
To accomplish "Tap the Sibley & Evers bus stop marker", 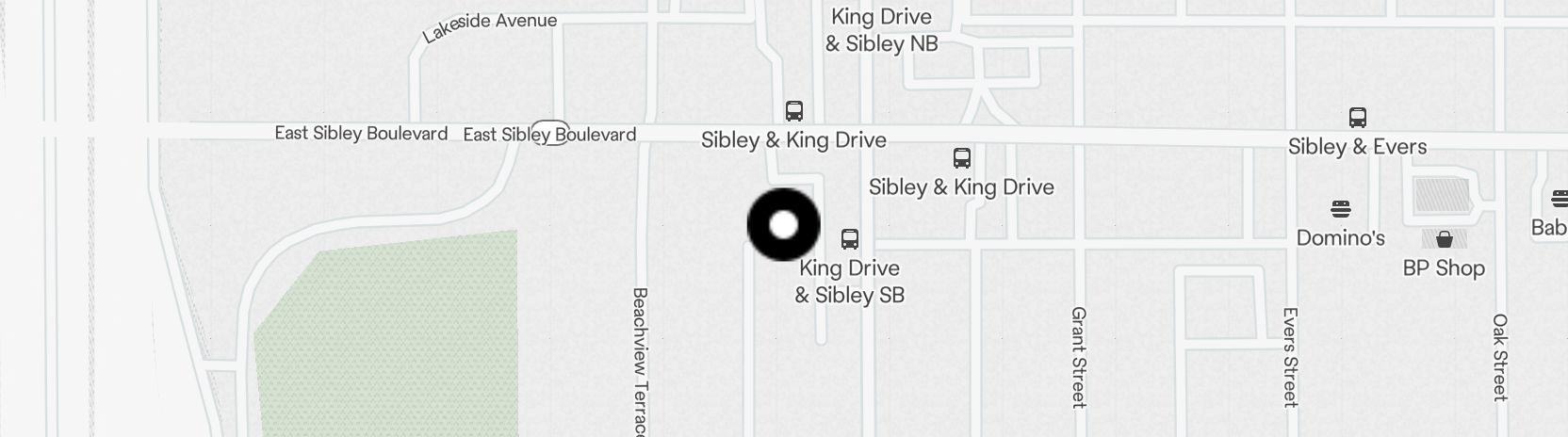I will tap(1357, 119).
